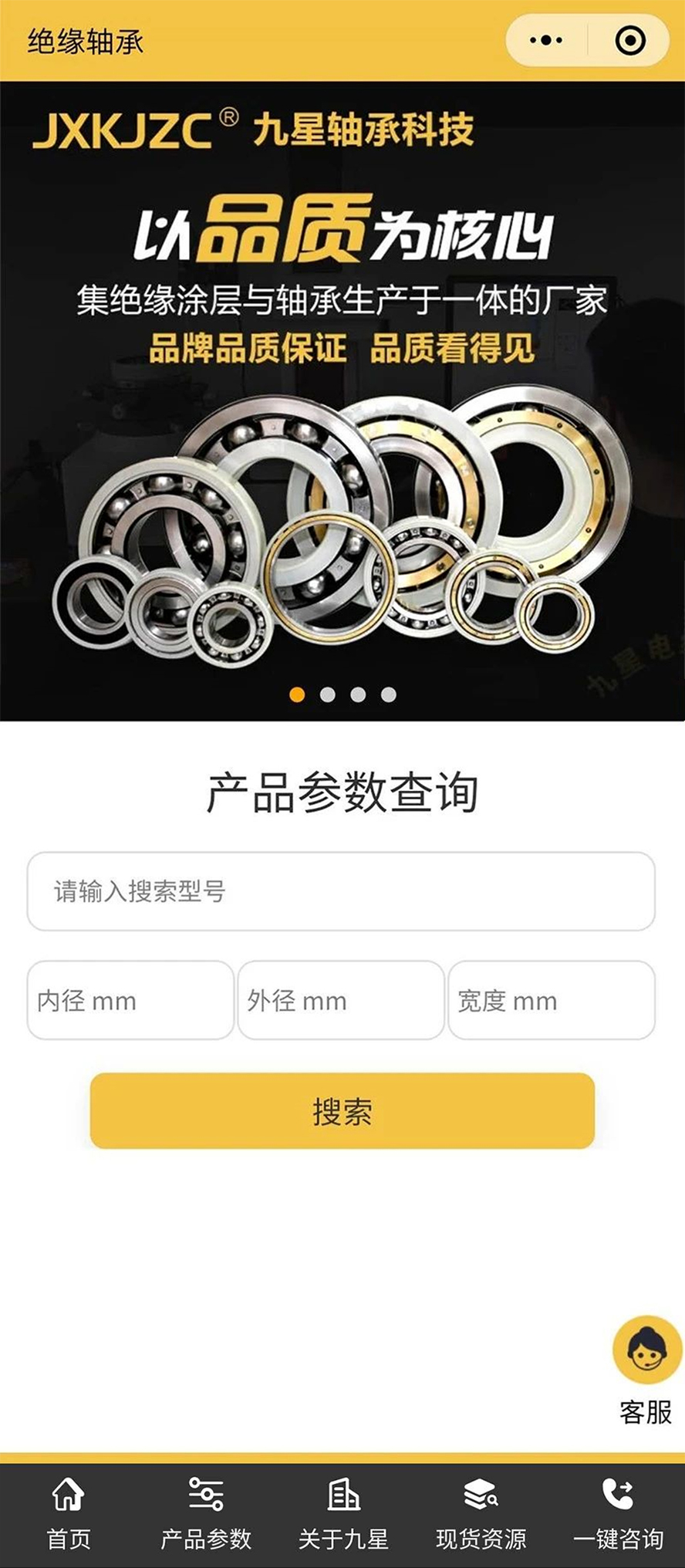Close the mini program via circle icon
This screenshot has height=1568, width=685.
pos(629,40)
